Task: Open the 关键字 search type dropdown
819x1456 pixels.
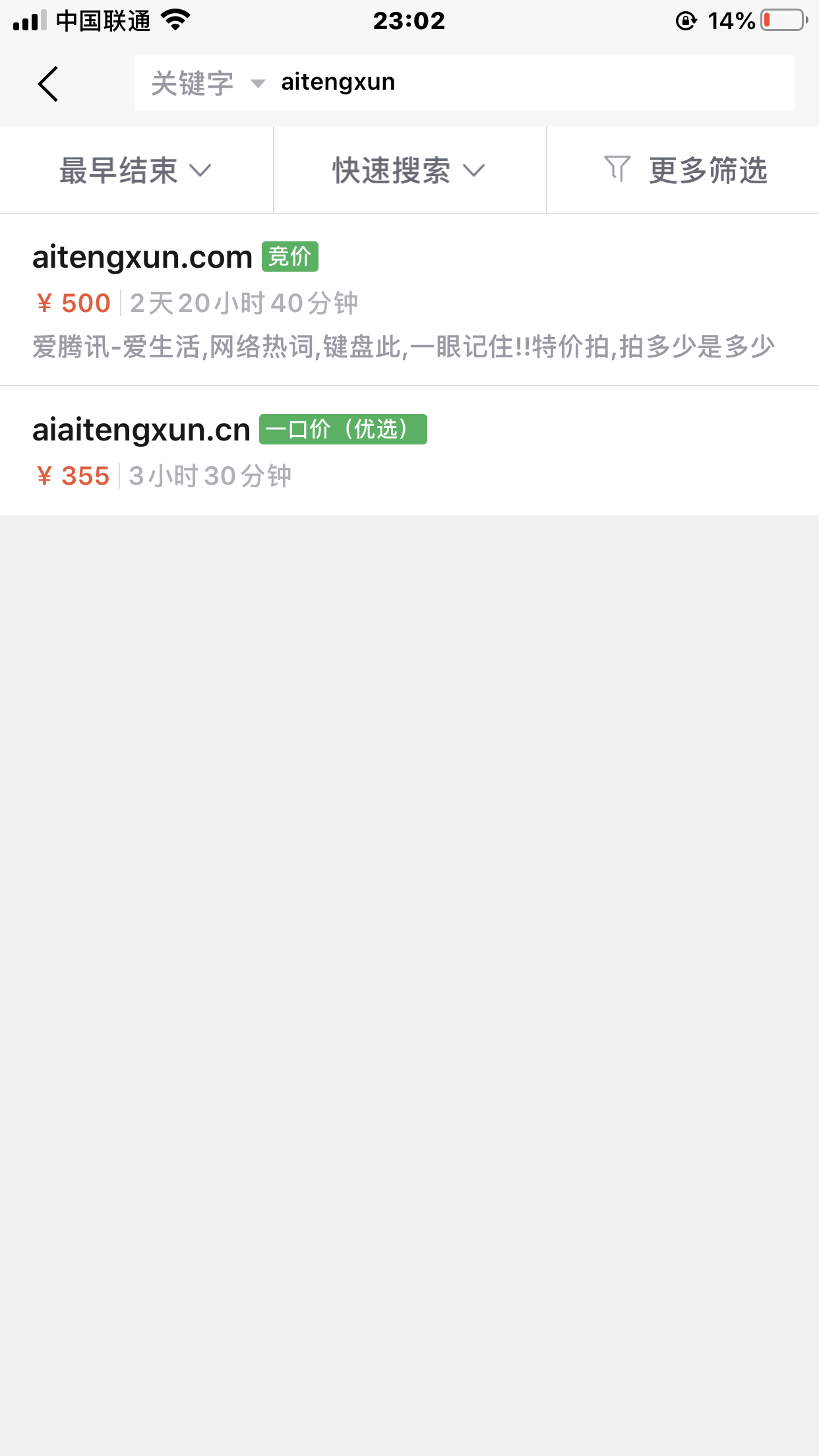Action: [208, 83]
